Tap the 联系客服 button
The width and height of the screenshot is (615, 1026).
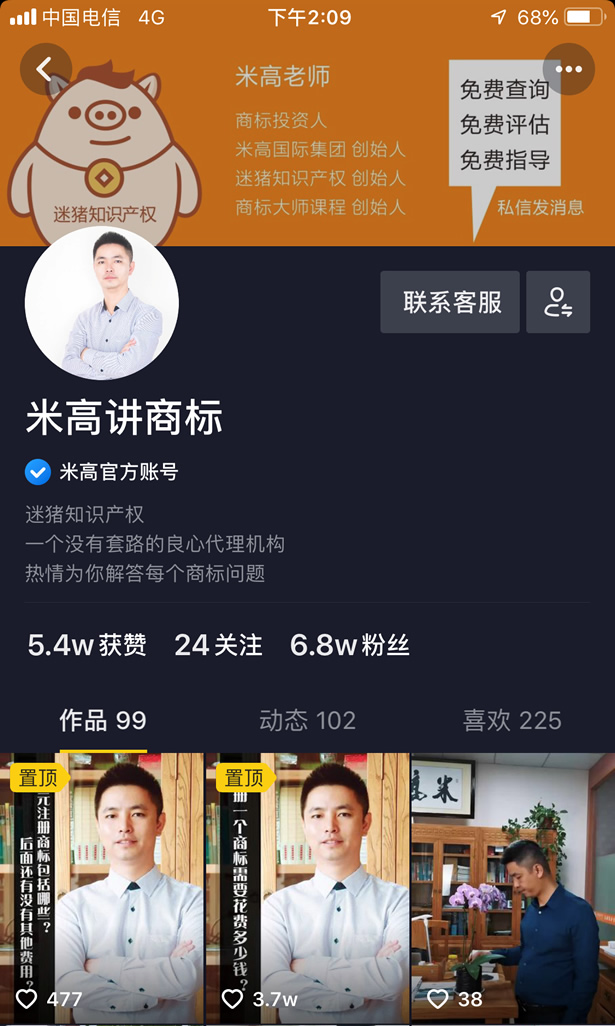coord(450,302)
